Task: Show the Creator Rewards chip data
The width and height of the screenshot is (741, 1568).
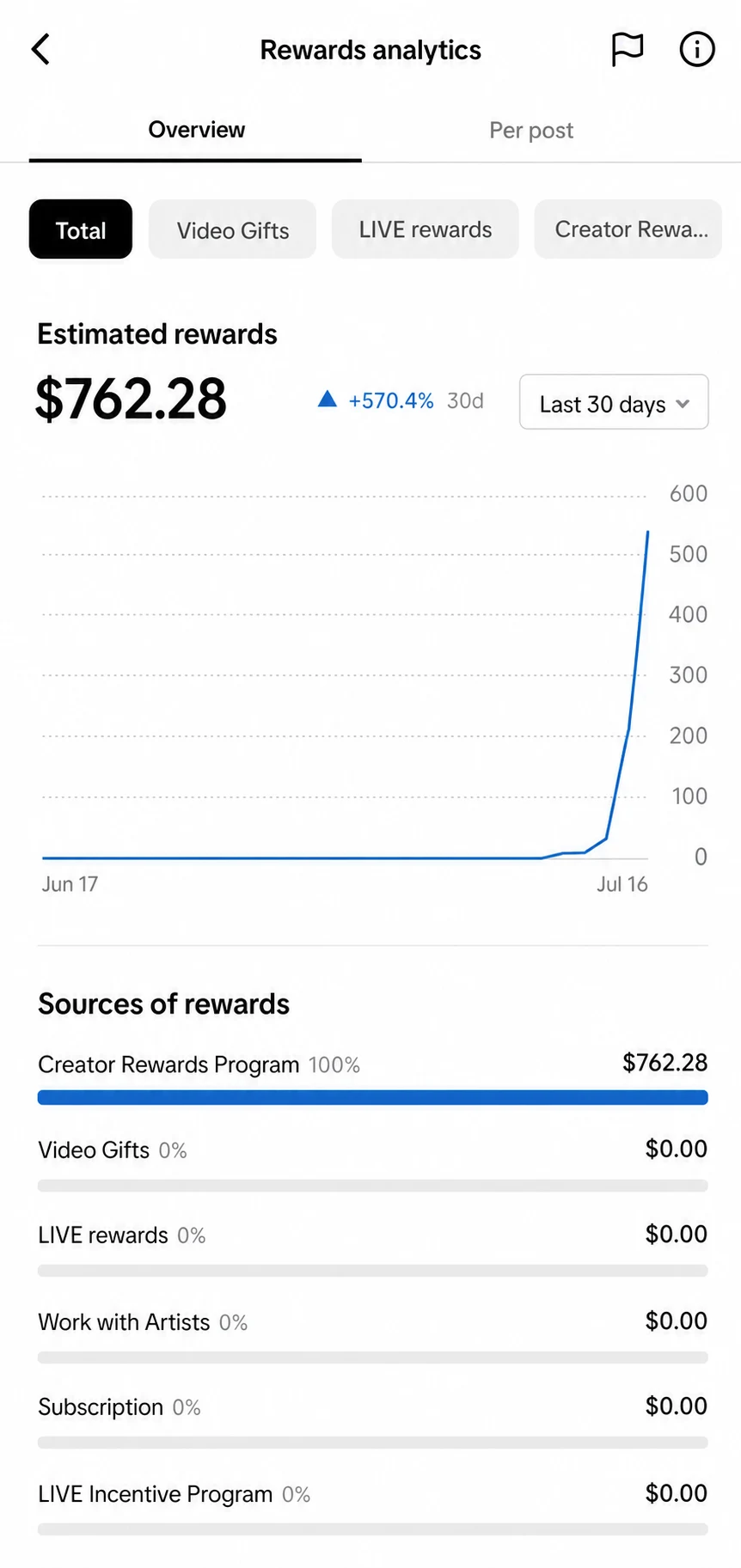Action: [628, 229]
